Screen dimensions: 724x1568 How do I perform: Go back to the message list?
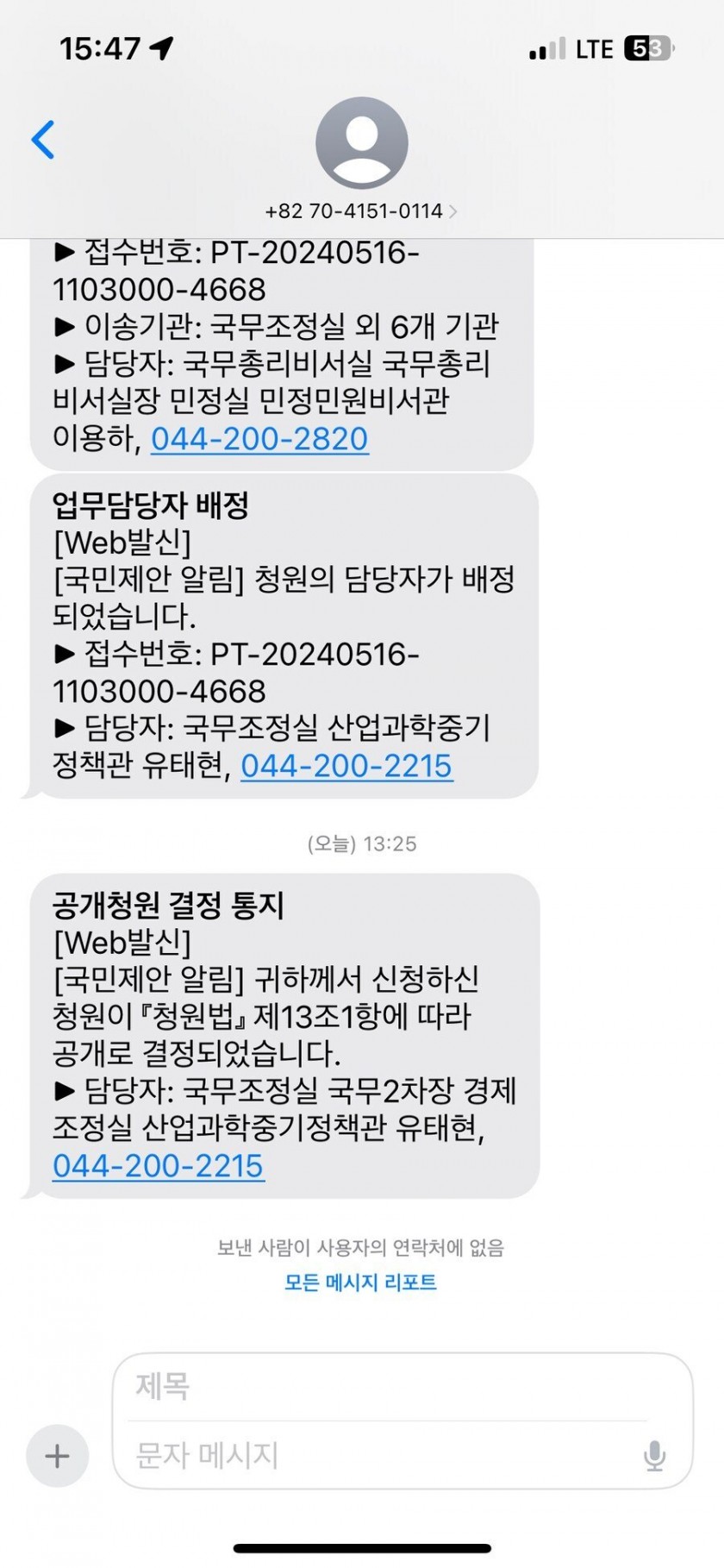(x=43, y=140)
